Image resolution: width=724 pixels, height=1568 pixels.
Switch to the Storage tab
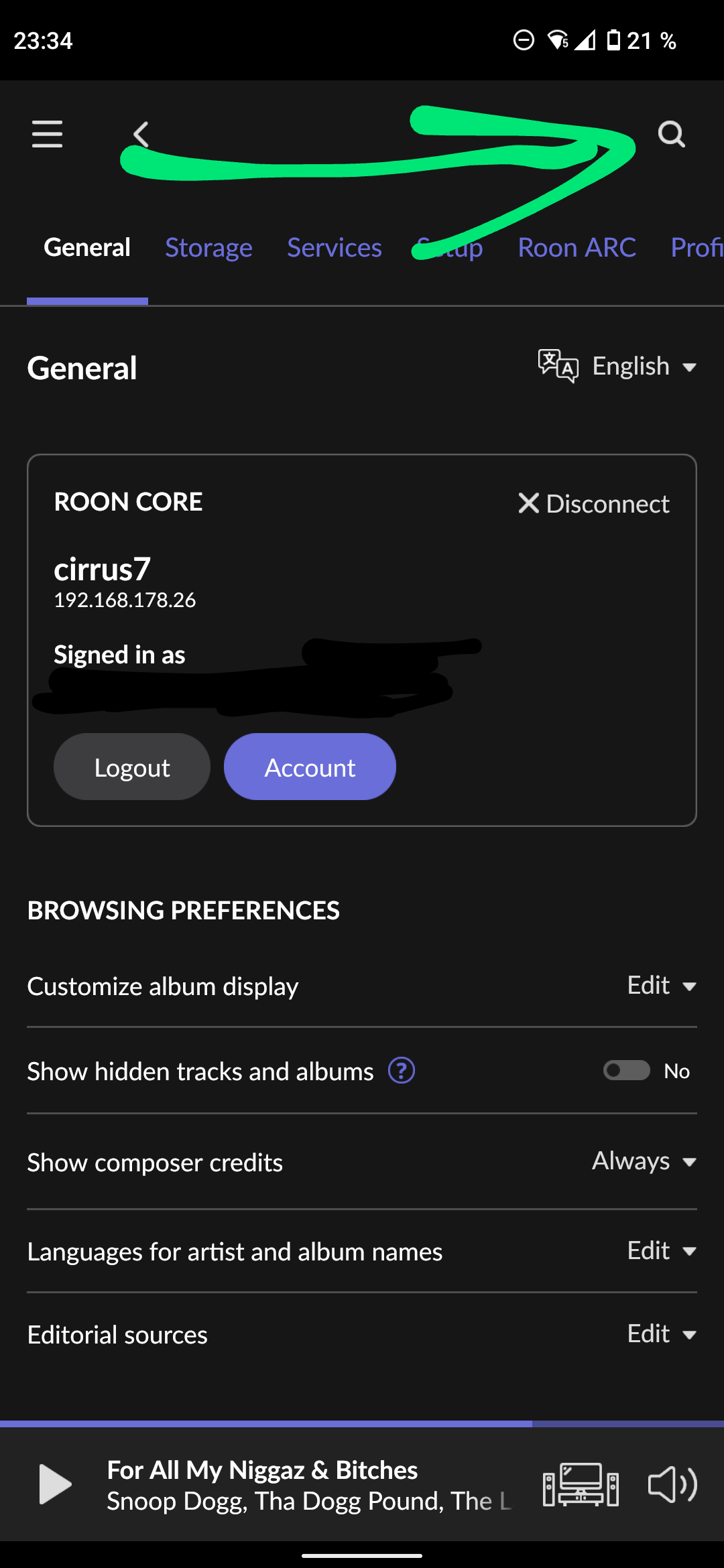(x=208, y=248)
